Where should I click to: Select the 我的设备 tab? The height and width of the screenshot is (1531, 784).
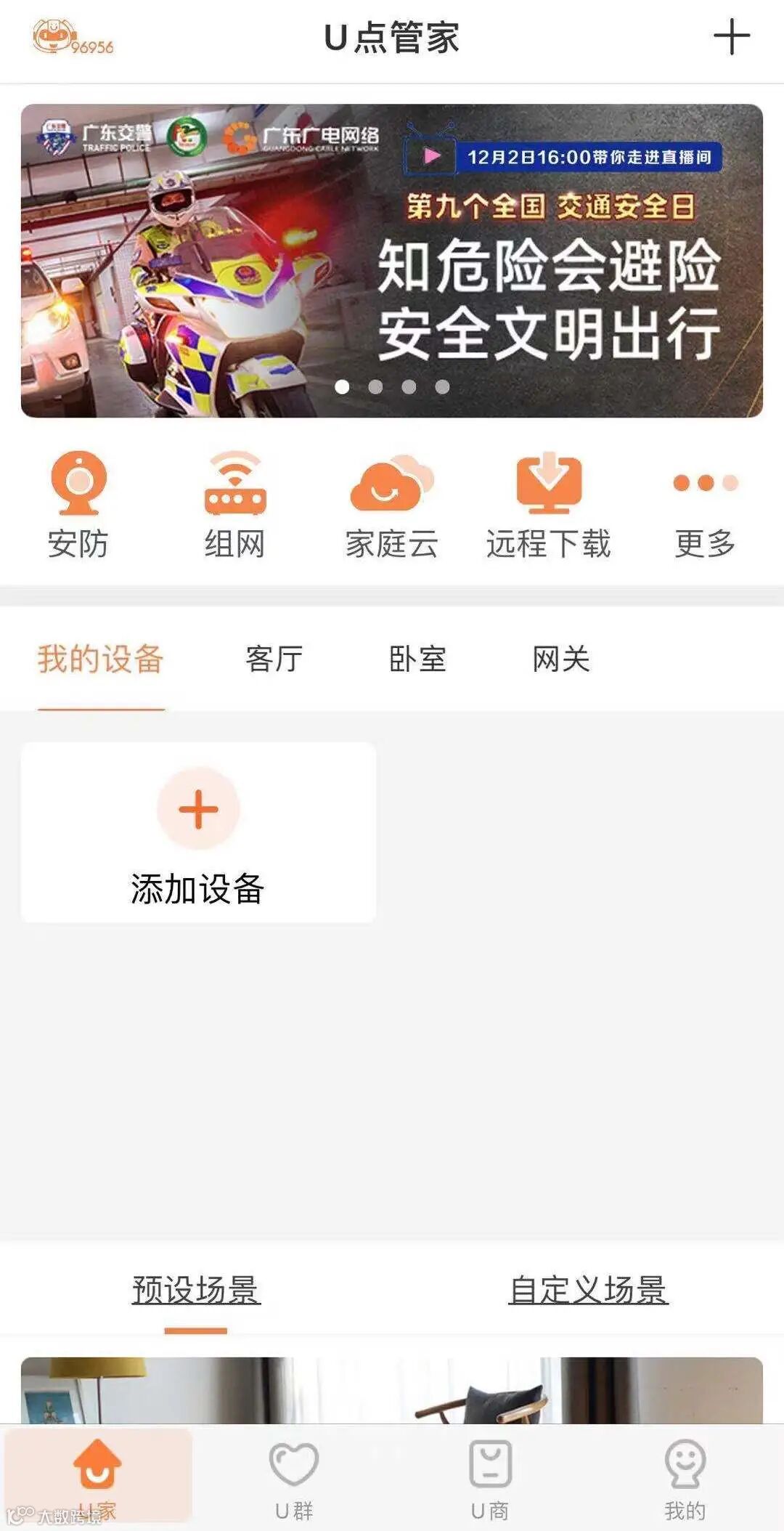coord(101,659)
